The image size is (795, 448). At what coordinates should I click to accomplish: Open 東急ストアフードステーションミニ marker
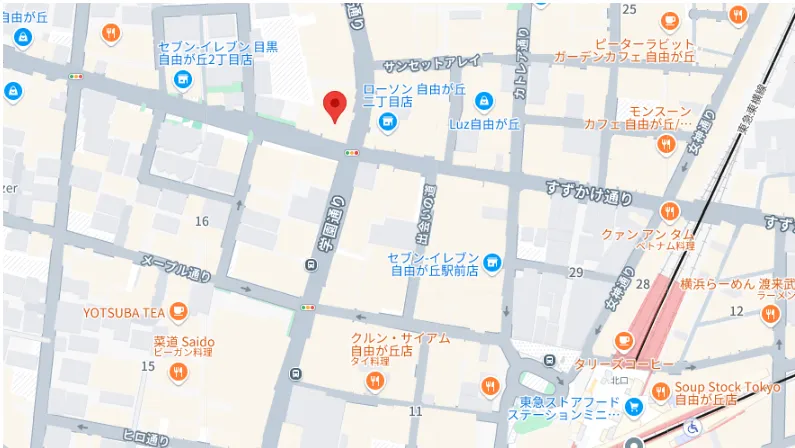(x=634, y=408)
